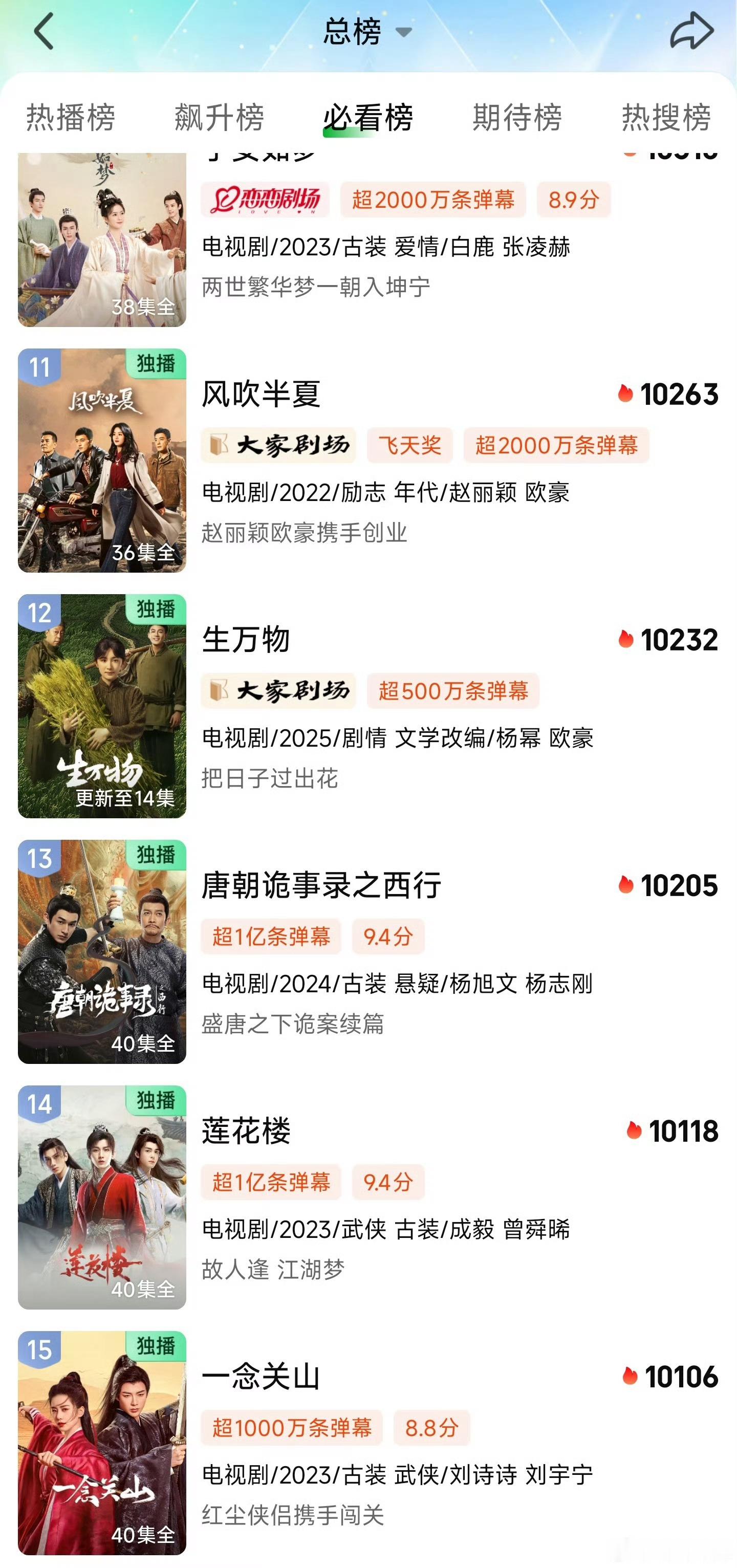
Task: Open 唐朝诡事录之西行 details
Action: (368, 952)
